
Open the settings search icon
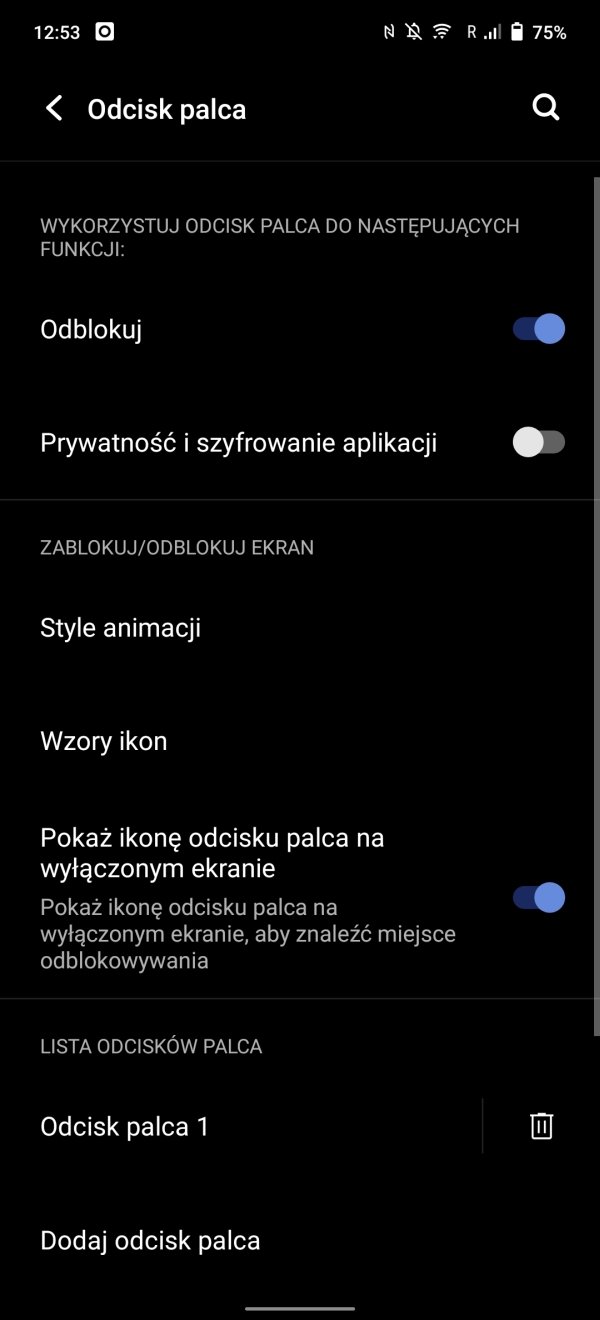click(546, 108)
